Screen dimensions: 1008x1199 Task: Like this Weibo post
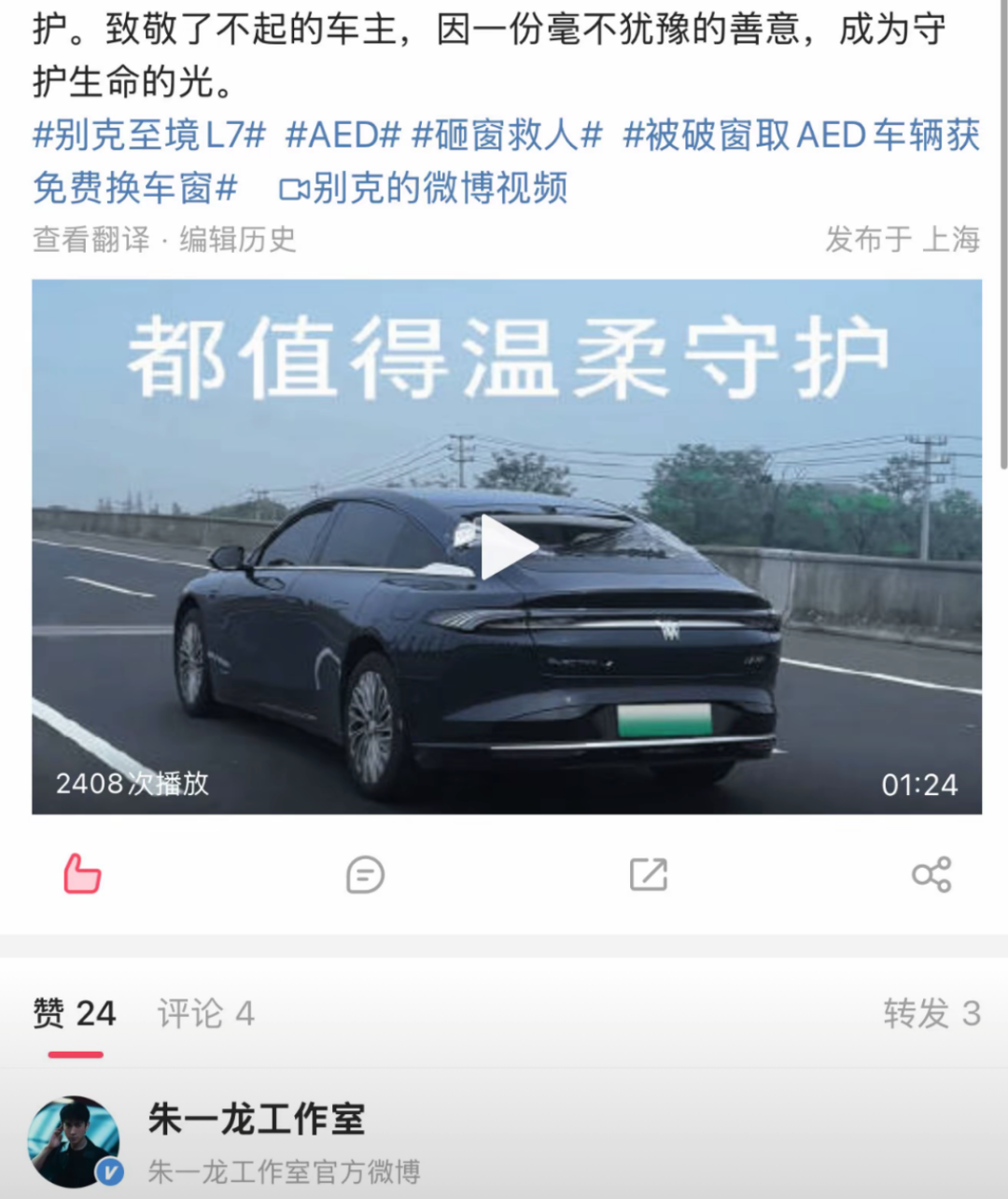tap(82, 874)
